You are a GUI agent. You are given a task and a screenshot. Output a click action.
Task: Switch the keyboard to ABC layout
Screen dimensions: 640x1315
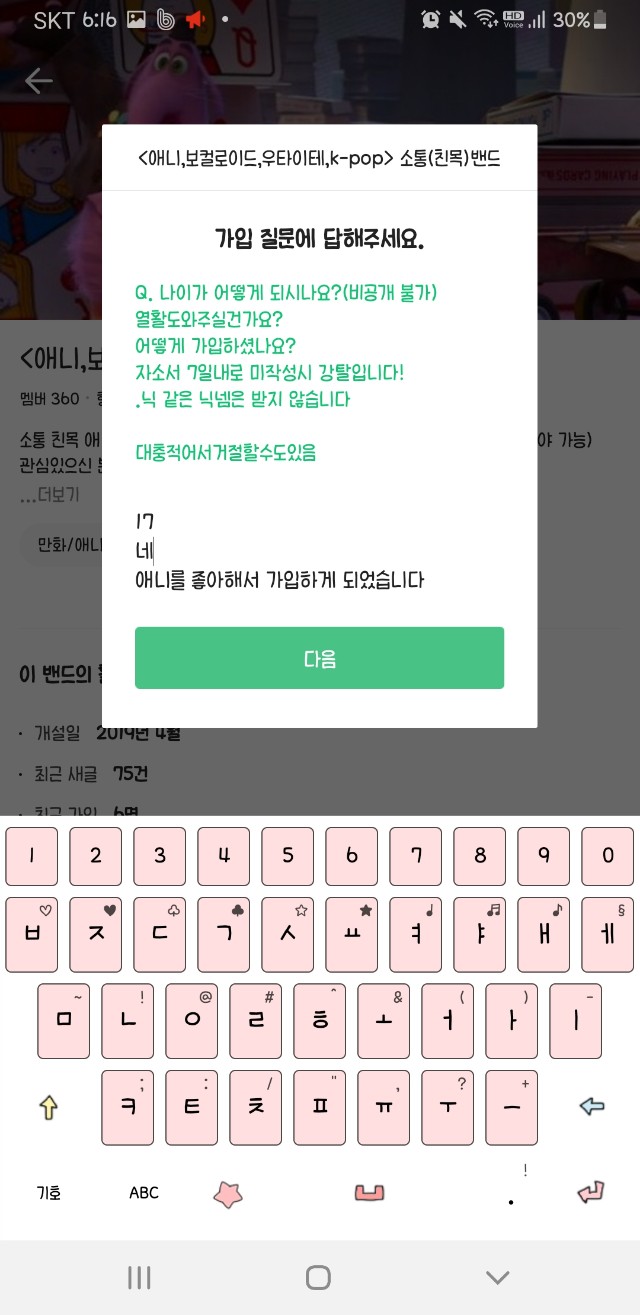pos(144,1192)
